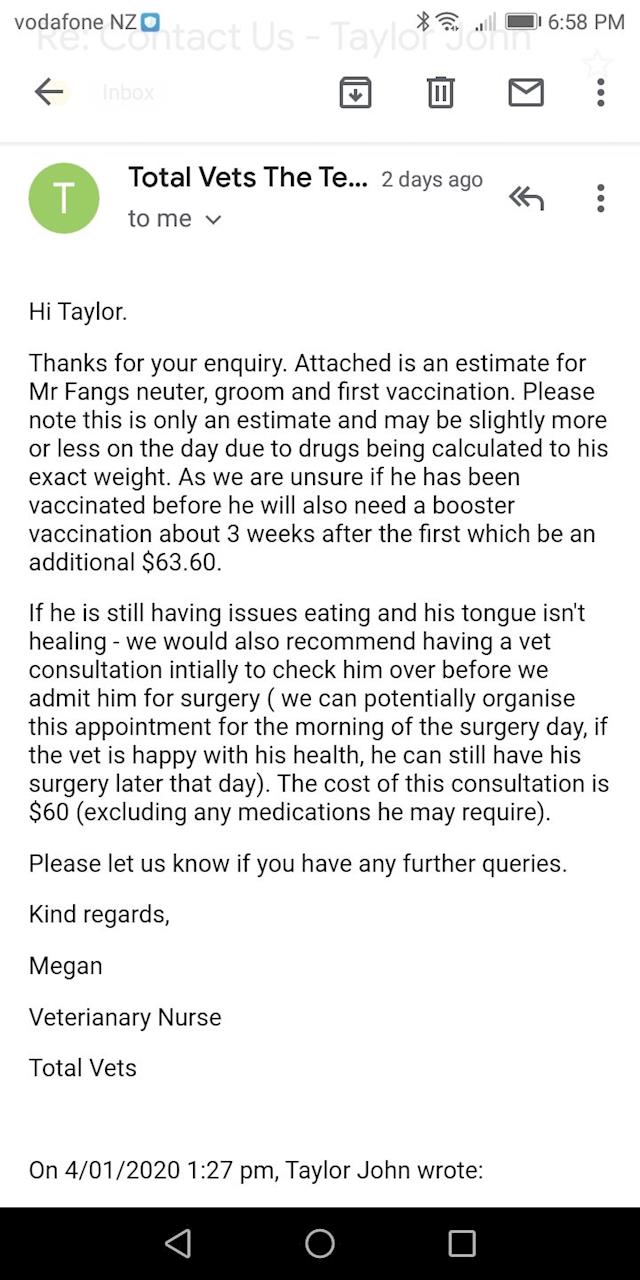Reply all to Total Vets
The width and height of the screenshot is (640, 1280).
526,198
